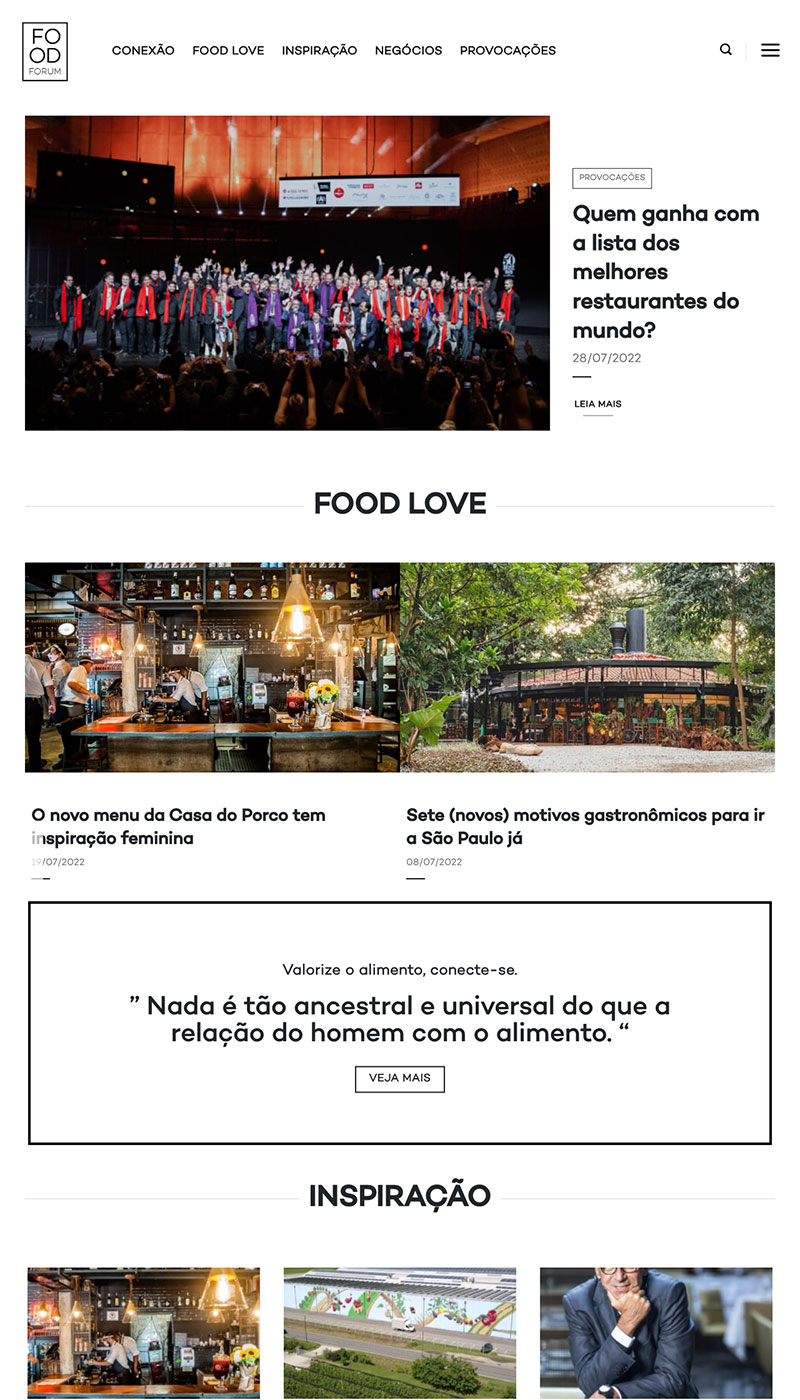Open the article about best restaurants list
The image size is (800, 1400).
click(x=666, y=271)
